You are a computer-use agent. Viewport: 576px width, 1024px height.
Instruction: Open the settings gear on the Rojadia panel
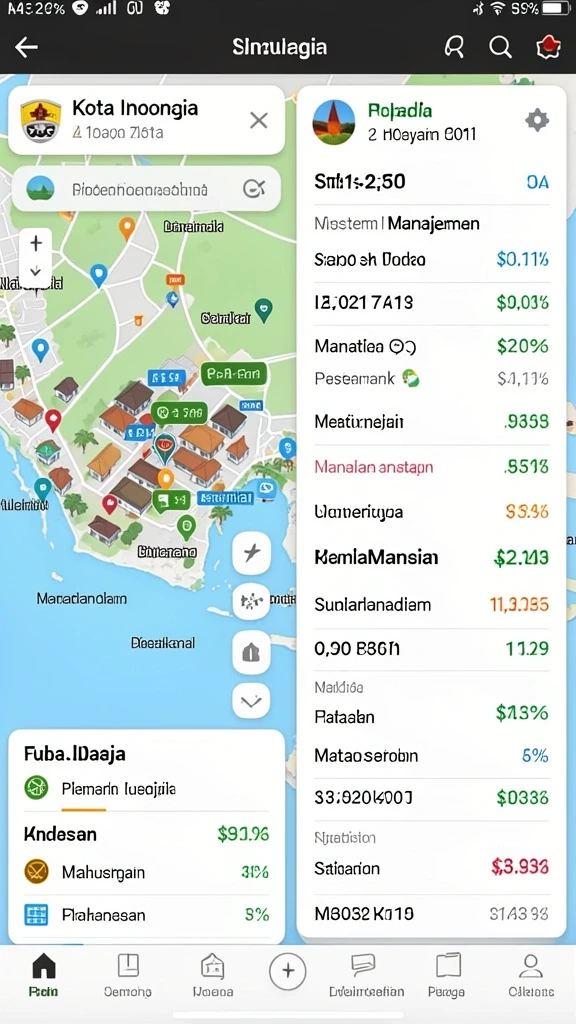[x=537, y=120]
